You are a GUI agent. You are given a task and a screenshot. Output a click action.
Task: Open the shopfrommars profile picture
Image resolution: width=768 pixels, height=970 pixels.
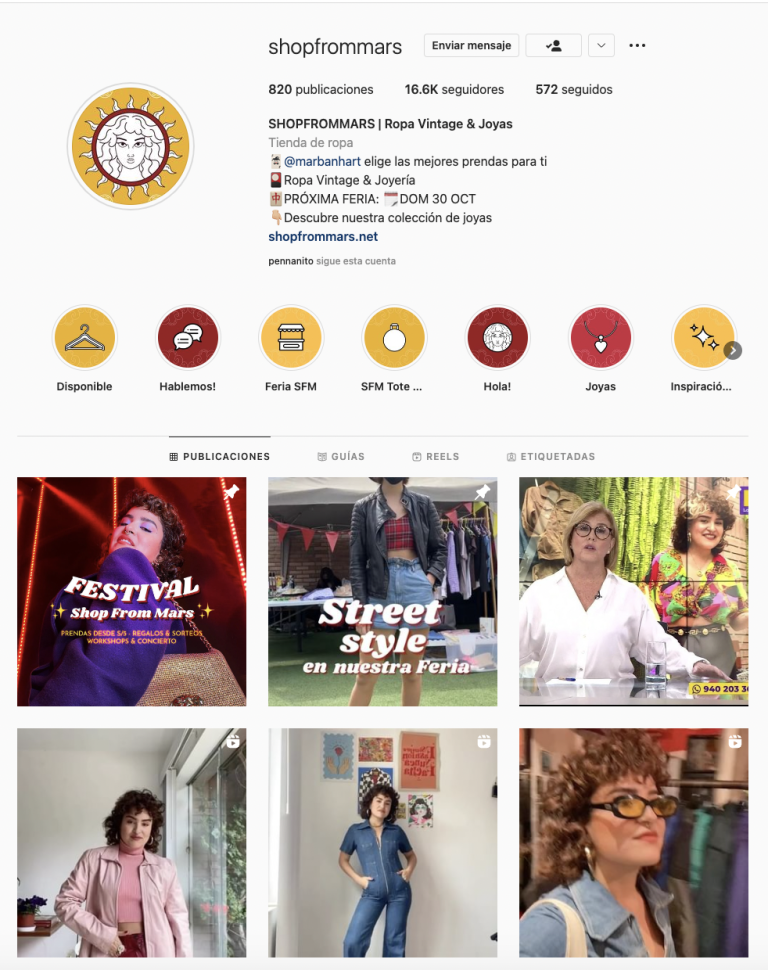(130, 146)
